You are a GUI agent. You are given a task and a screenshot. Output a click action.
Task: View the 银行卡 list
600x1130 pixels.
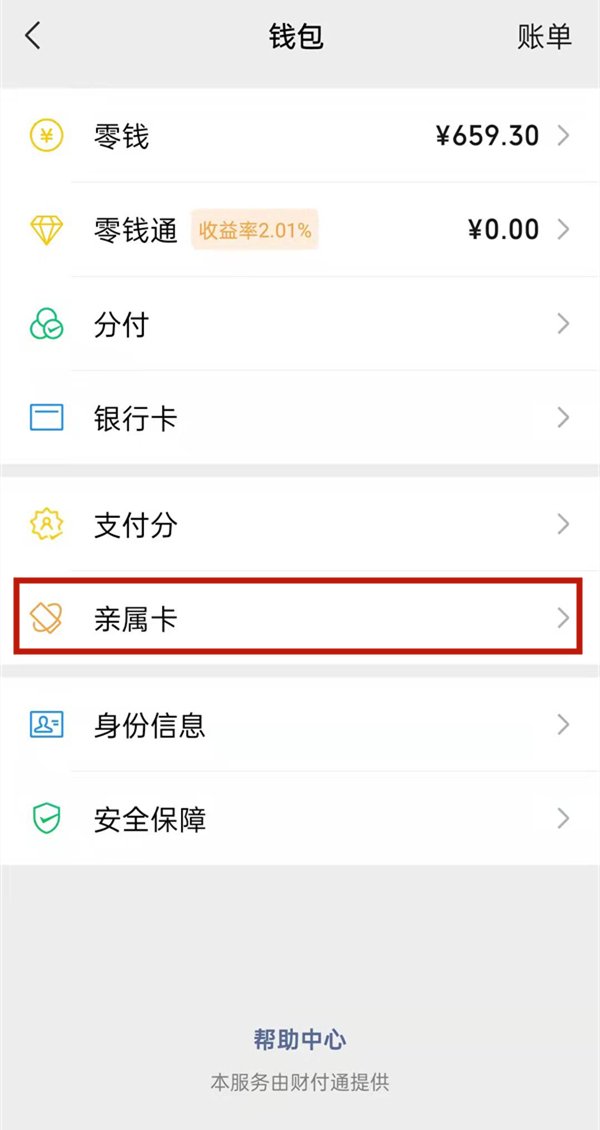300,418
